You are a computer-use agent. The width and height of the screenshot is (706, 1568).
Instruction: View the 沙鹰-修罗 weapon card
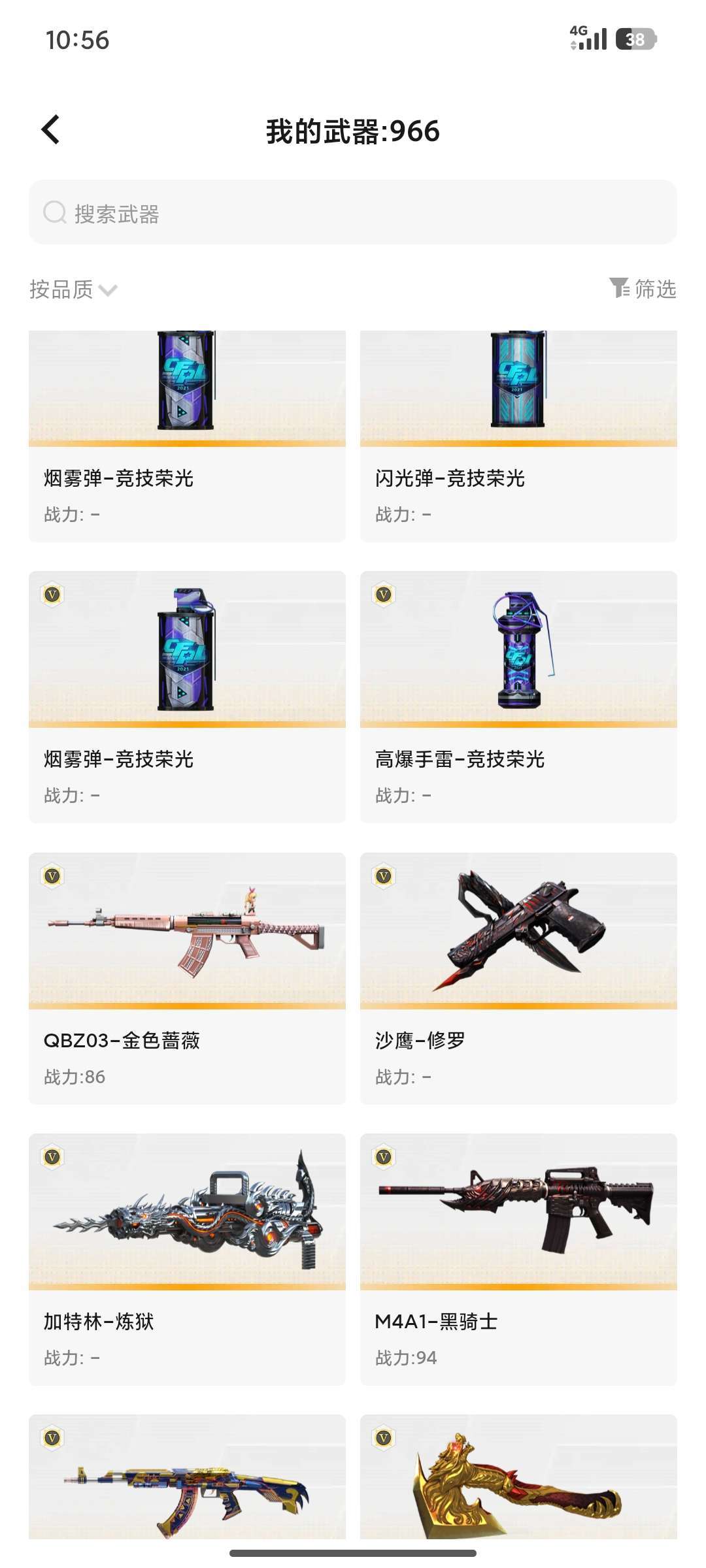click(x=518, y=978)
